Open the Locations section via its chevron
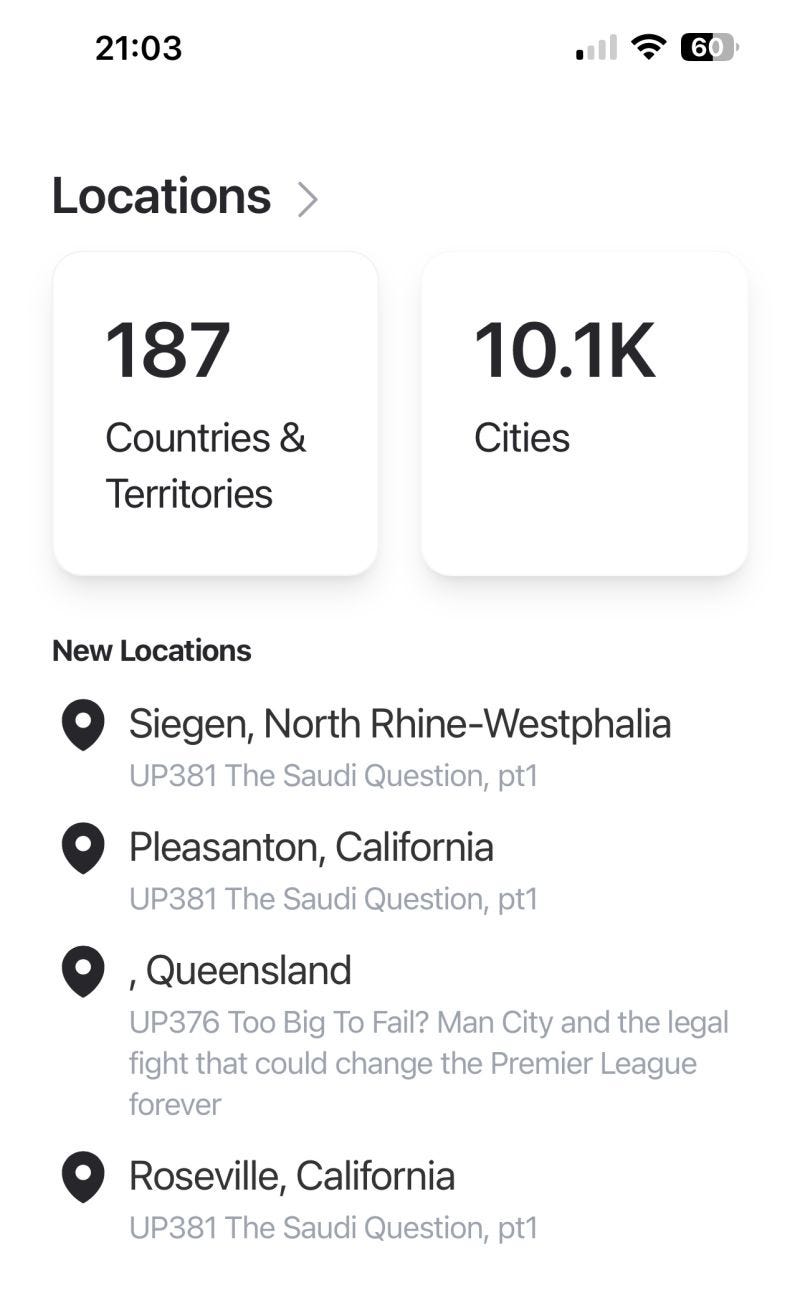This screenshot has height=1308, width=800. click(x=308, y=199)
